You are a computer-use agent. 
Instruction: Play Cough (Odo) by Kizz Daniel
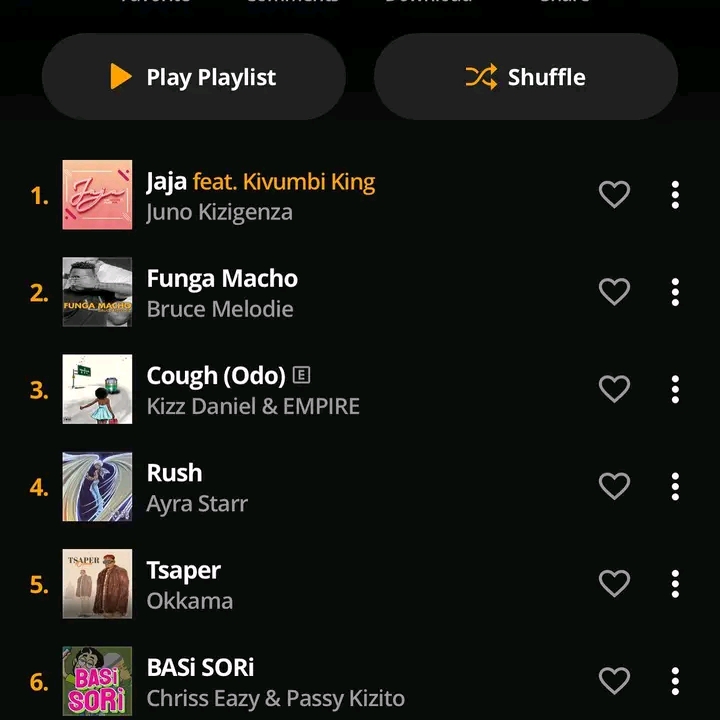coord(252,390)
